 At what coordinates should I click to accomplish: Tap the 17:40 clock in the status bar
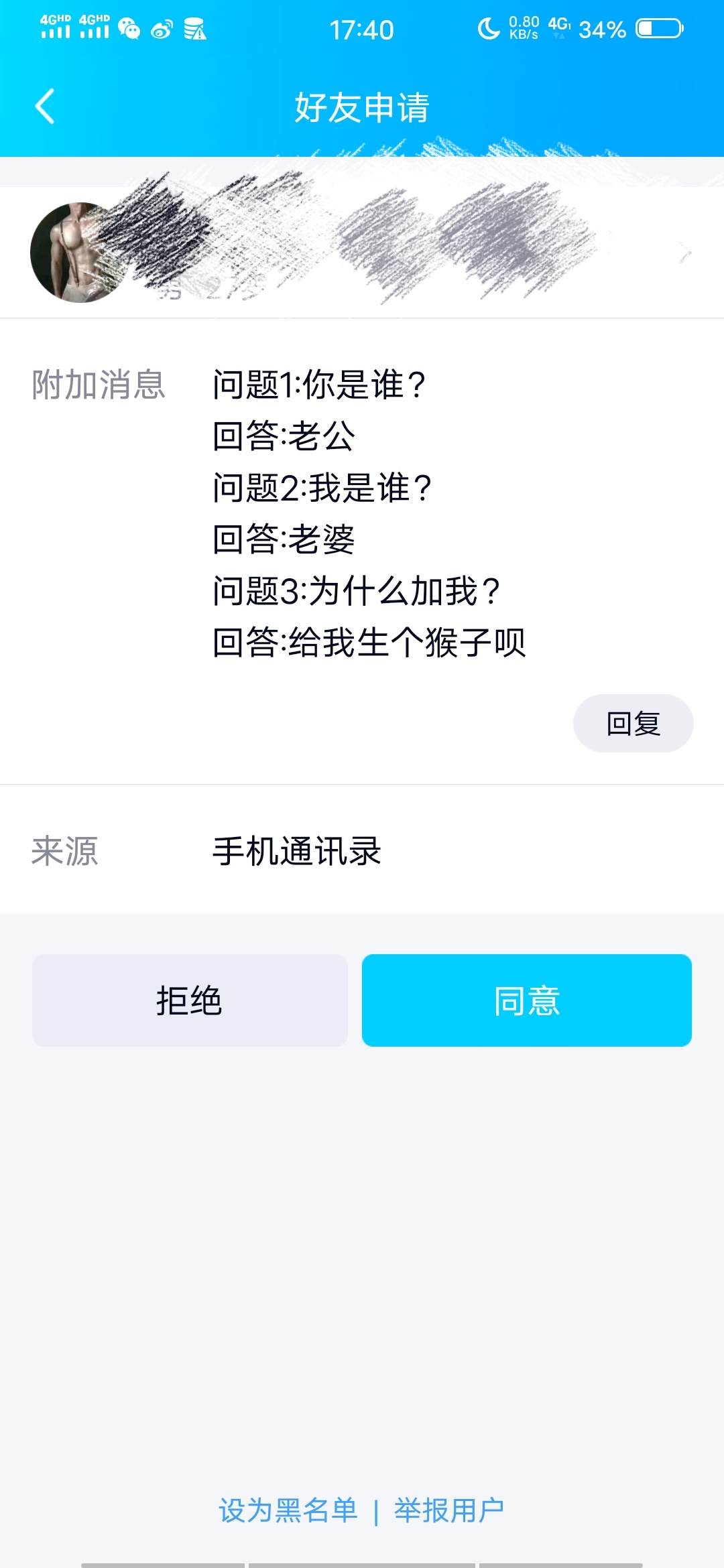click(x=362, y=29)
